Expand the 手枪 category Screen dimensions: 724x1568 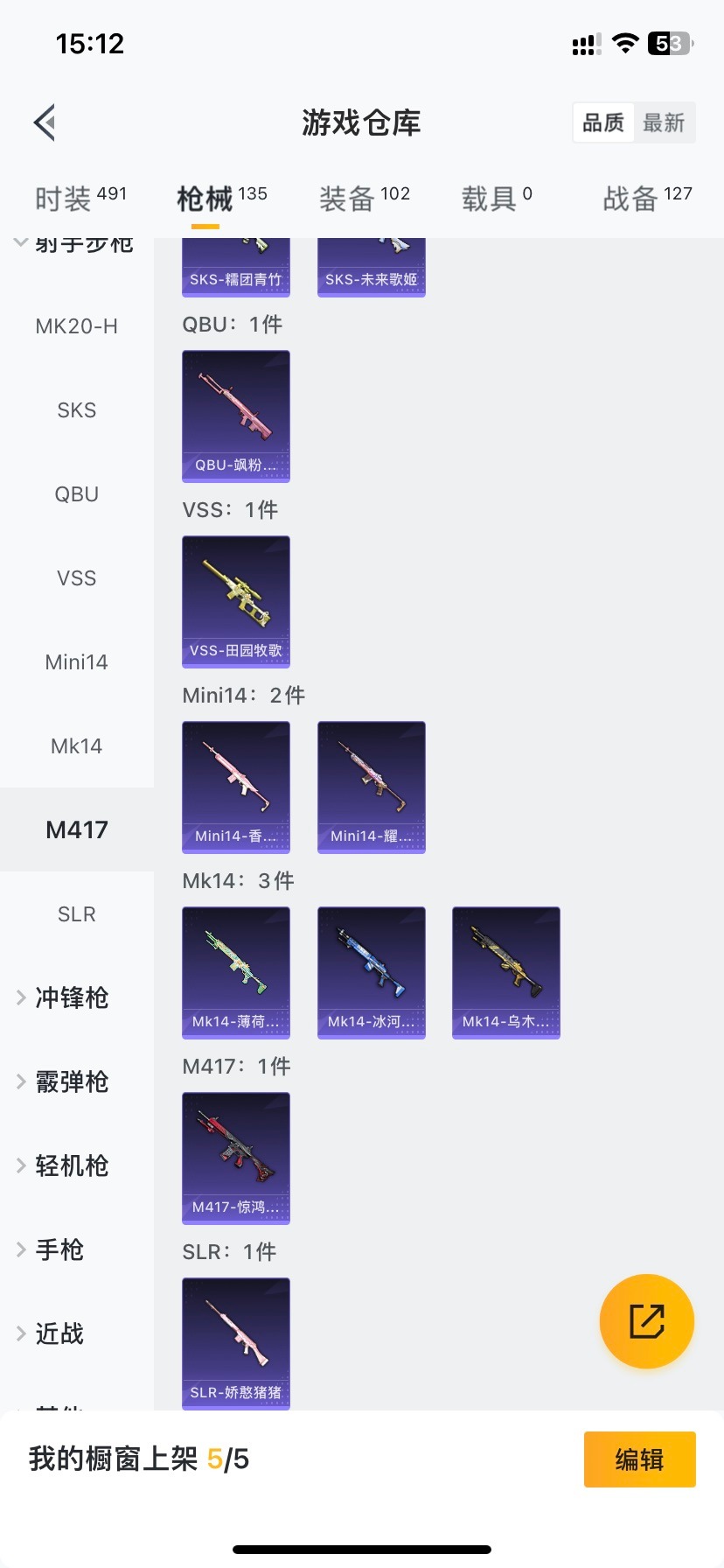59,1249
